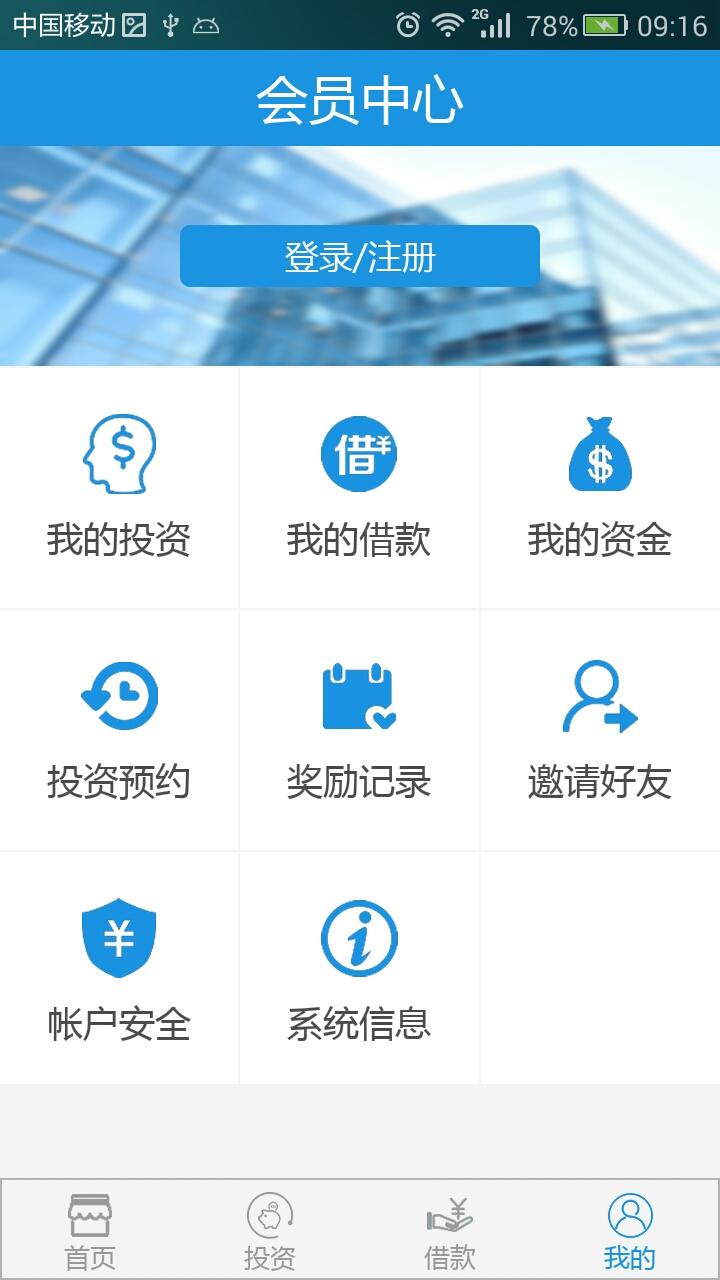The height and width of the screenshot is (1280, 720).
Task: Open 我的资金 (My Funds) money bag icon
Action: pos(599,453)
